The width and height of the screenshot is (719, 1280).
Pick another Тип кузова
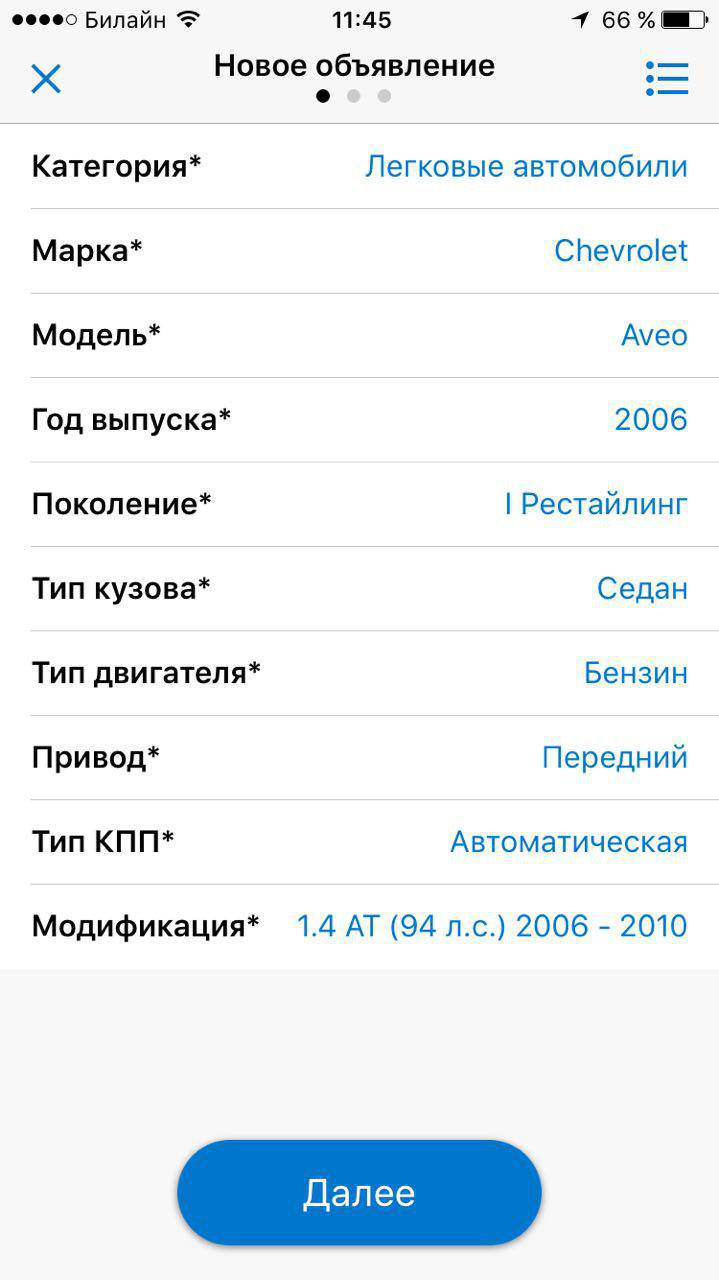(x=642, y=589)
